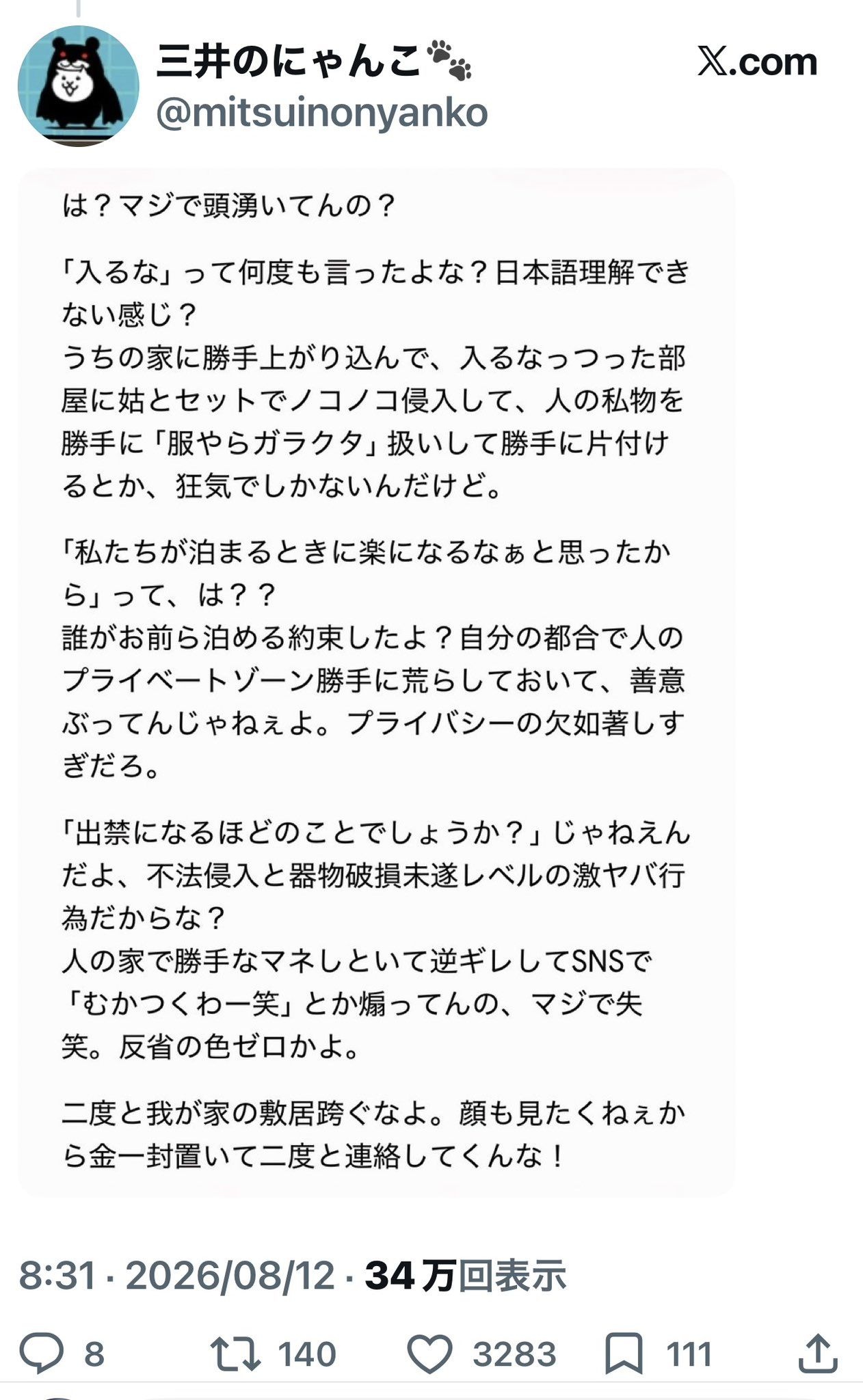Viewport: 863px width, 1400px height.
Task: Share the post via share icon
Action: pos(818,1352)
